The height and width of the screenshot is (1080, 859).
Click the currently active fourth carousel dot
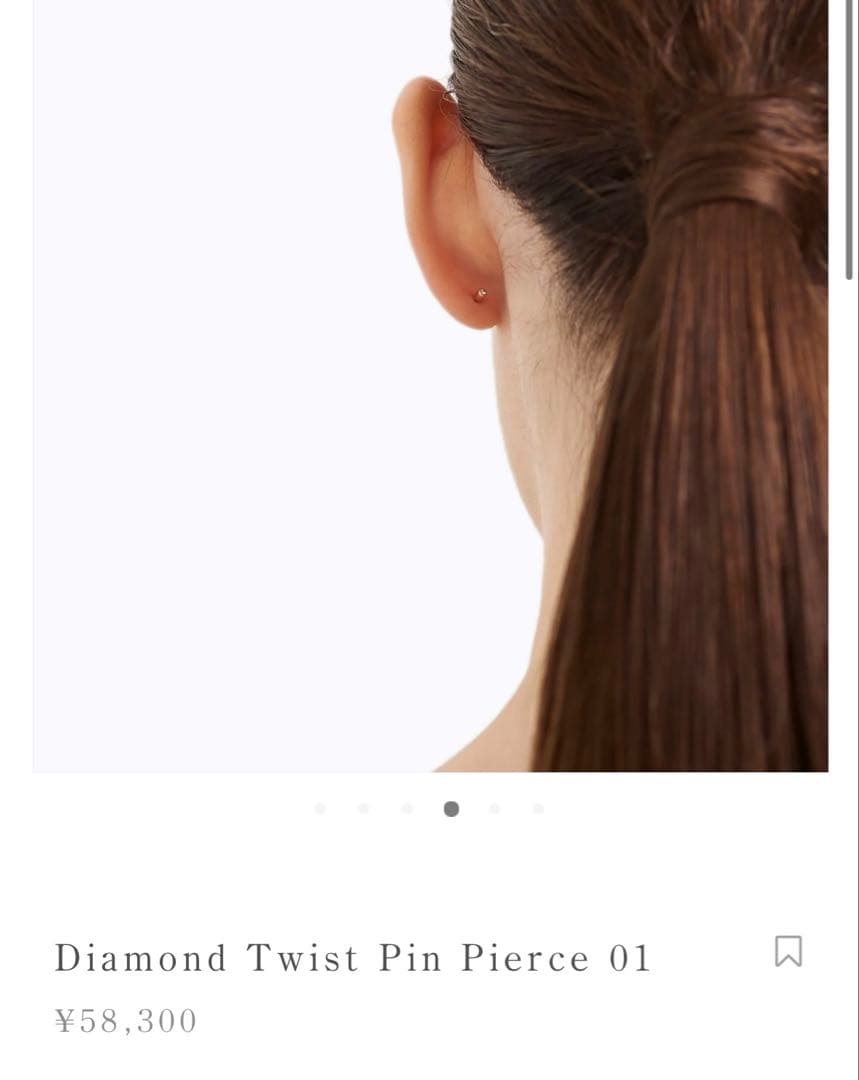click(450, 808)
